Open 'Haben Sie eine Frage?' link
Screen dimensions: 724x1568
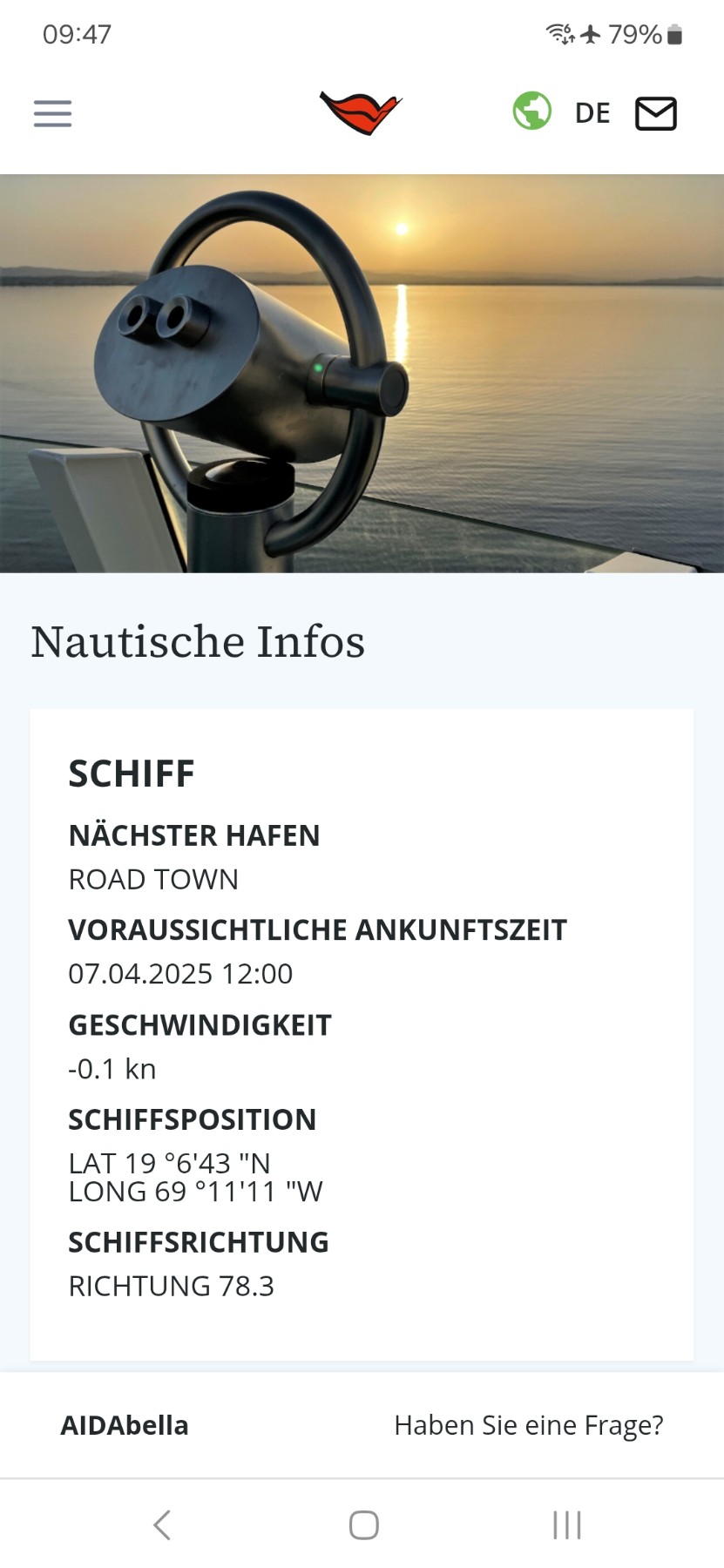pyautogui.click(x=528, y=1426)
